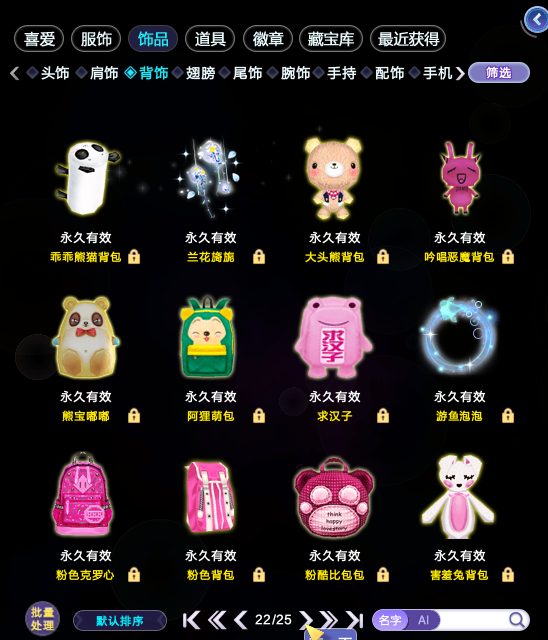This screenshot has height=640, width=548.
Task: Open the 最近获得 tab
Action: 408,39
